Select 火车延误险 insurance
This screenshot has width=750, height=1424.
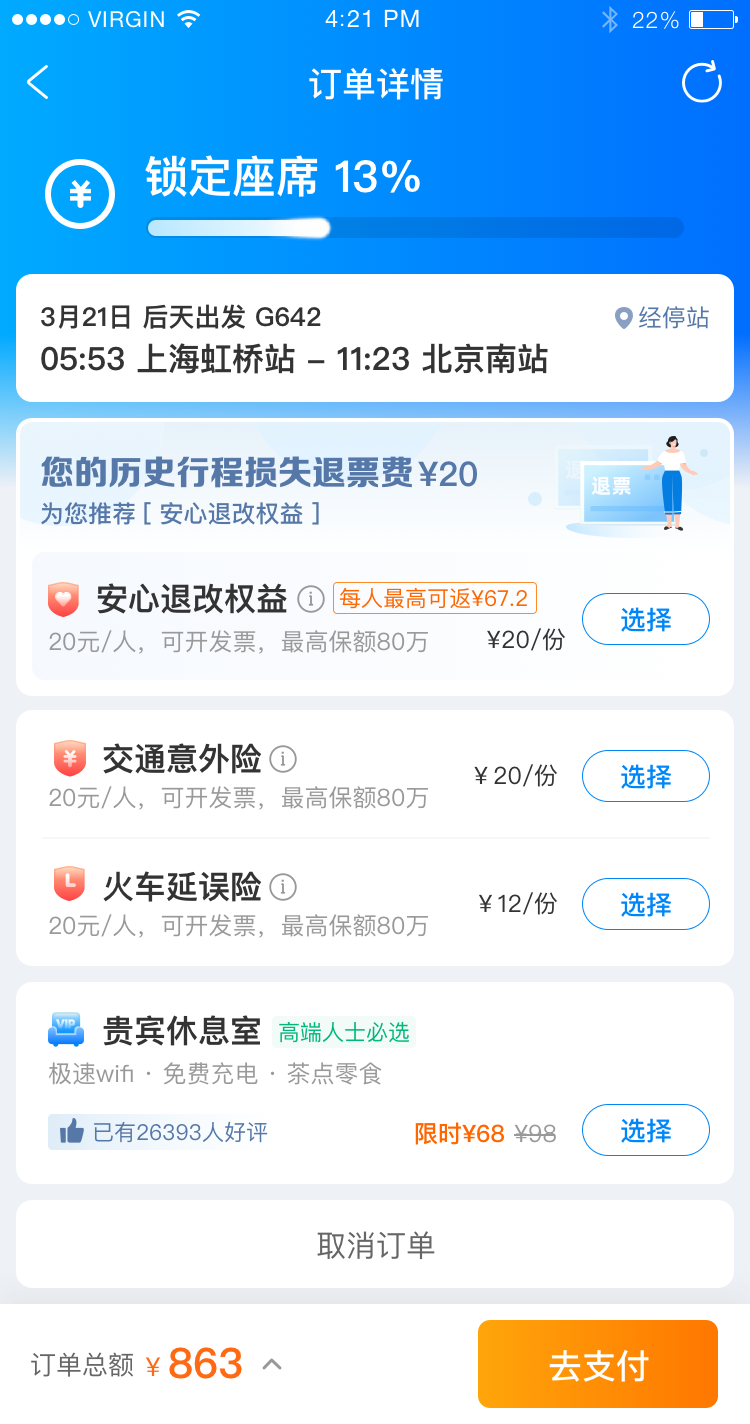click(645, 904)
